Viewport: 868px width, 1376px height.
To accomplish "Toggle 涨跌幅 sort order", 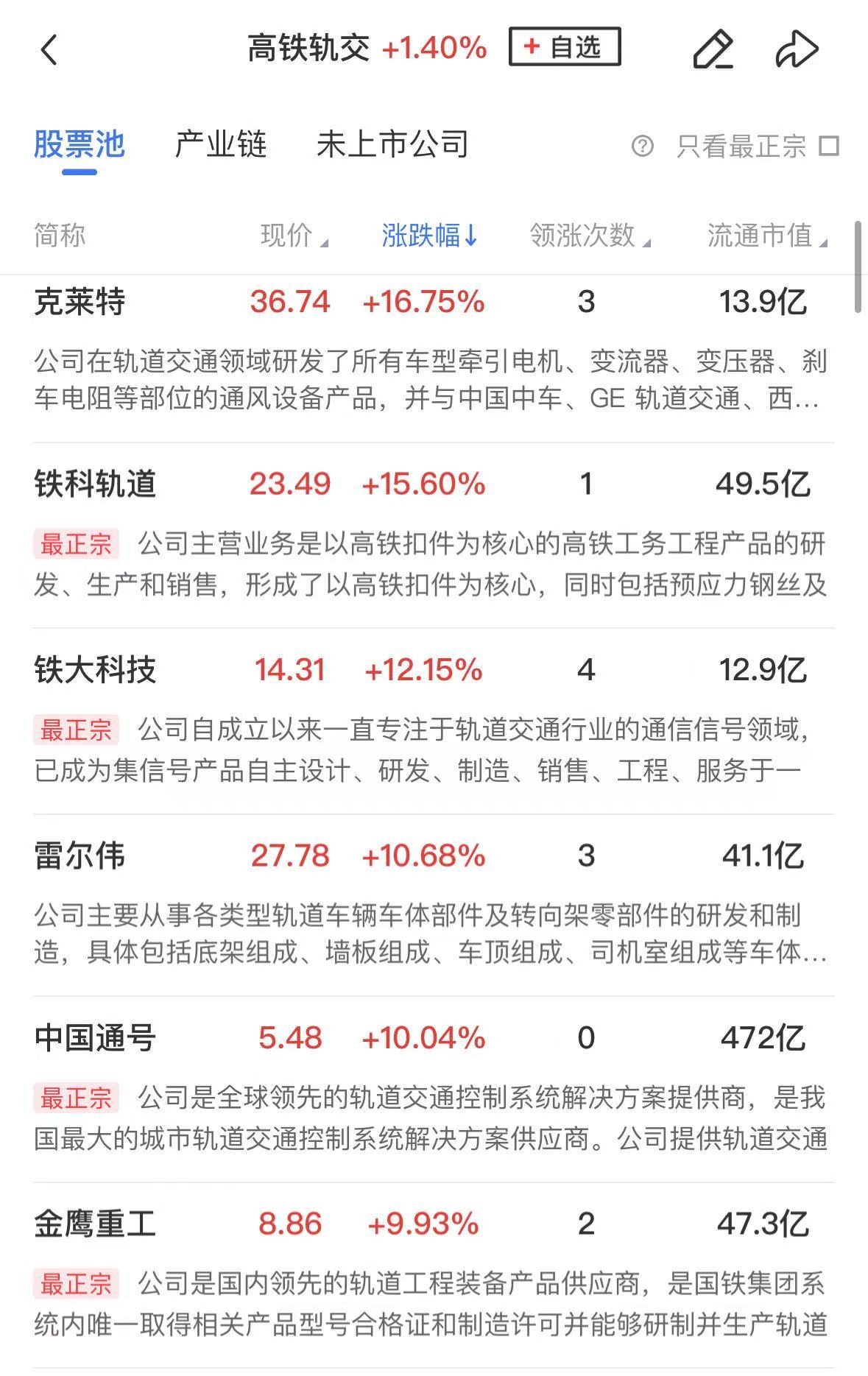I will pyautogui.click(x=429, y=236).
